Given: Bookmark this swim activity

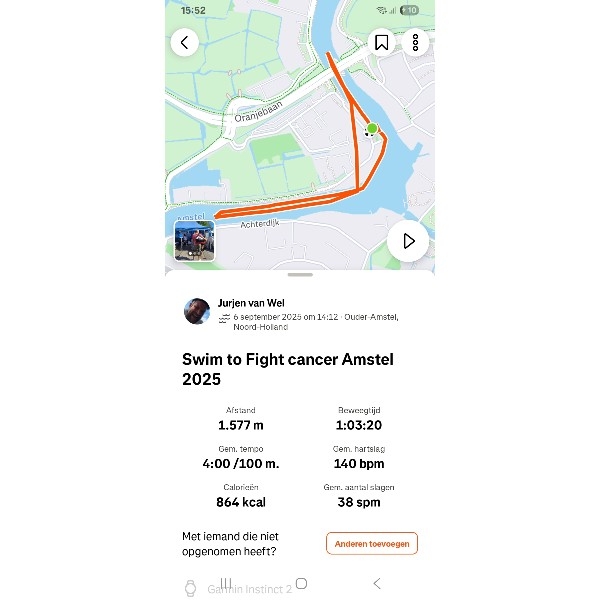Looking at the screenshot, I should pos(381,42).
